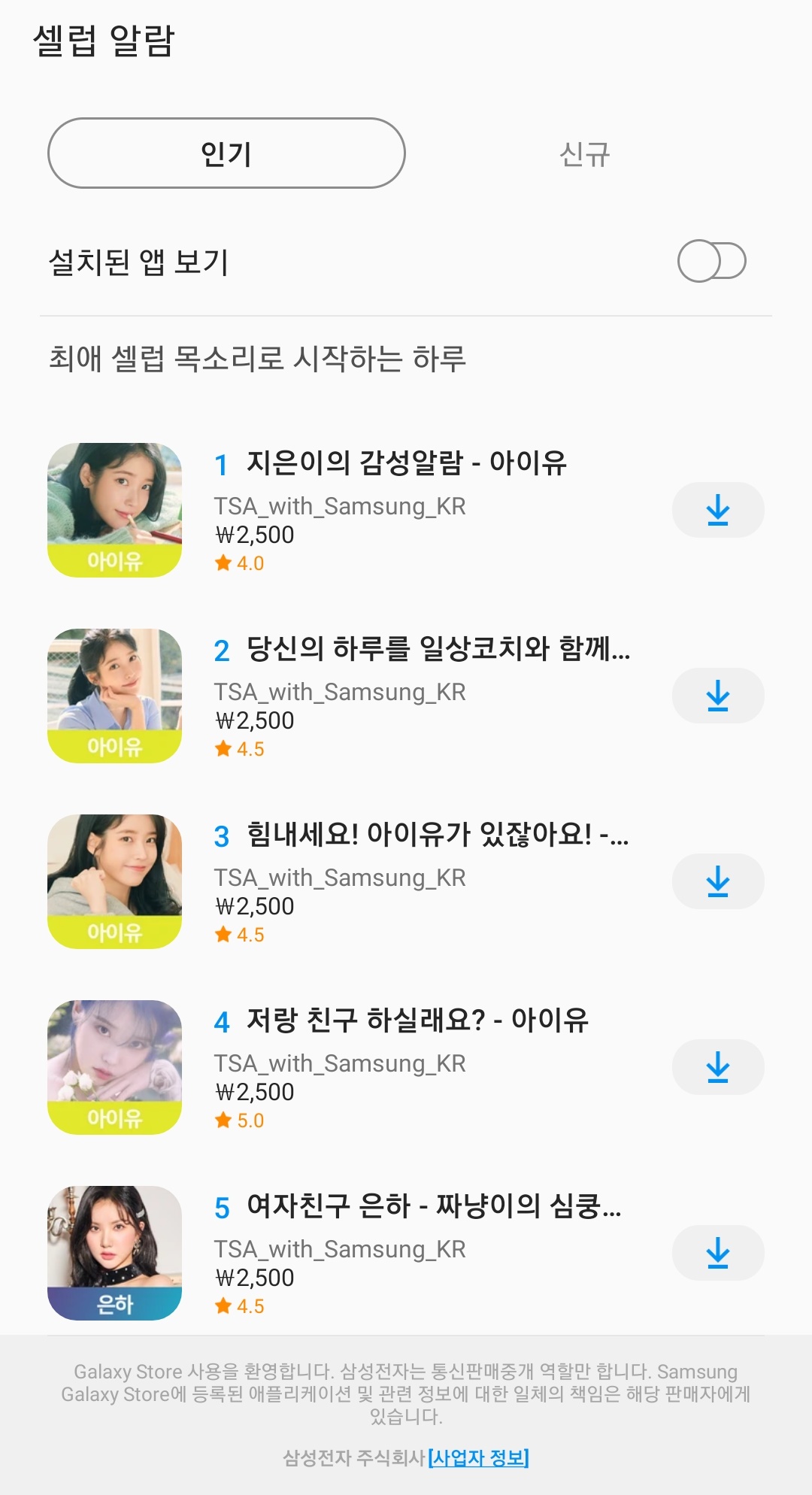Download 저랑 친구 하실래요? - 아이유
The image size is (812, 1495).
pos(718,1067)
